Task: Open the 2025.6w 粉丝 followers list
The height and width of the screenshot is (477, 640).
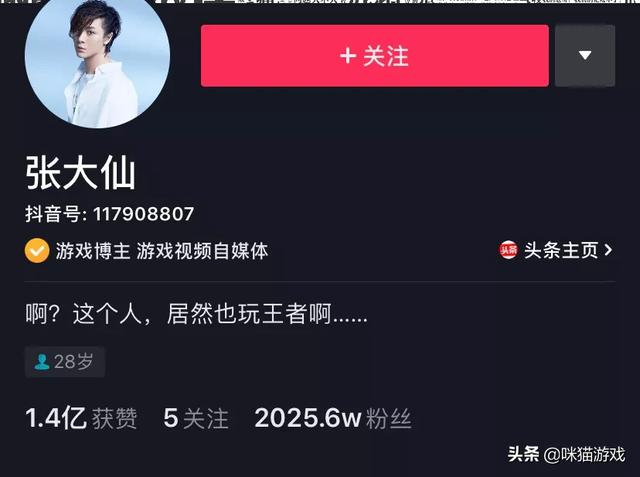Action: coord(332,418)
